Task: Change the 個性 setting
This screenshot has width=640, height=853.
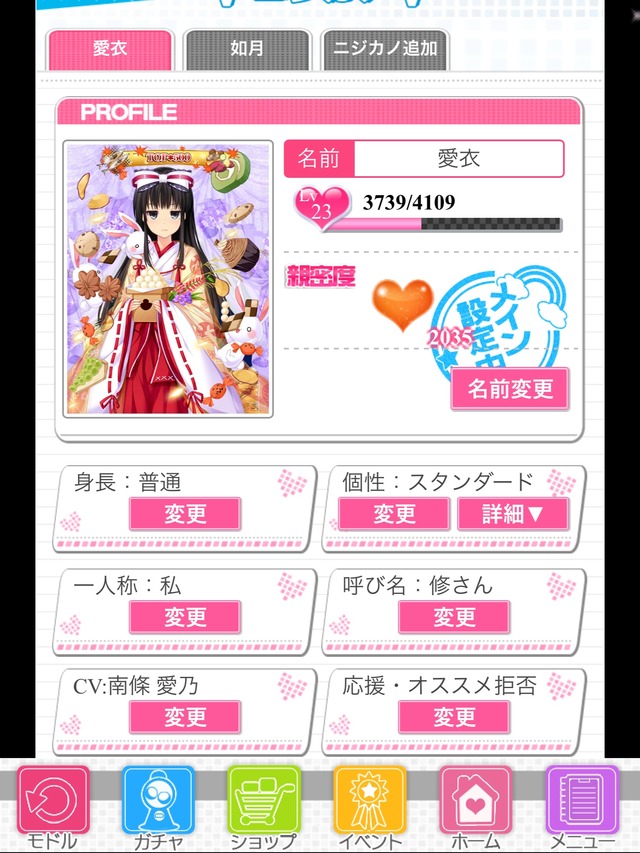Action: [394, 514]
